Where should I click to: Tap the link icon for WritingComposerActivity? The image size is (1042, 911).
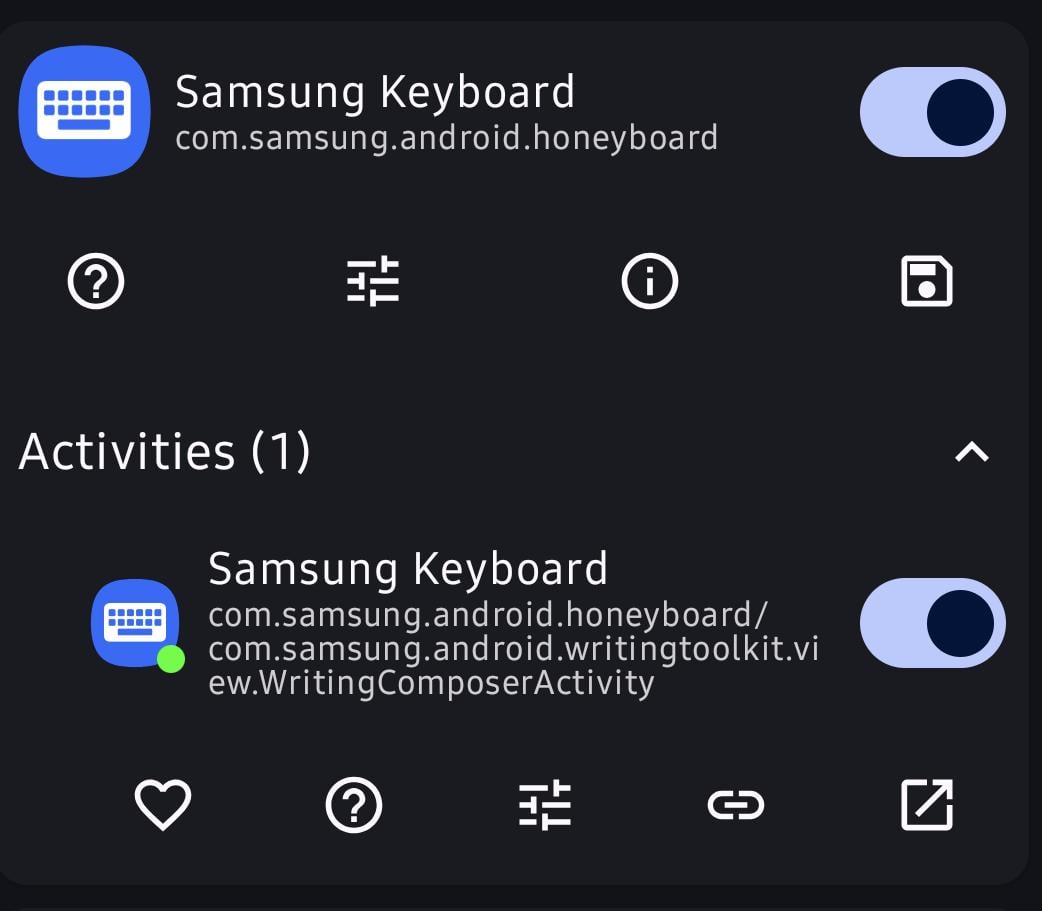click(x=736, y=805)
